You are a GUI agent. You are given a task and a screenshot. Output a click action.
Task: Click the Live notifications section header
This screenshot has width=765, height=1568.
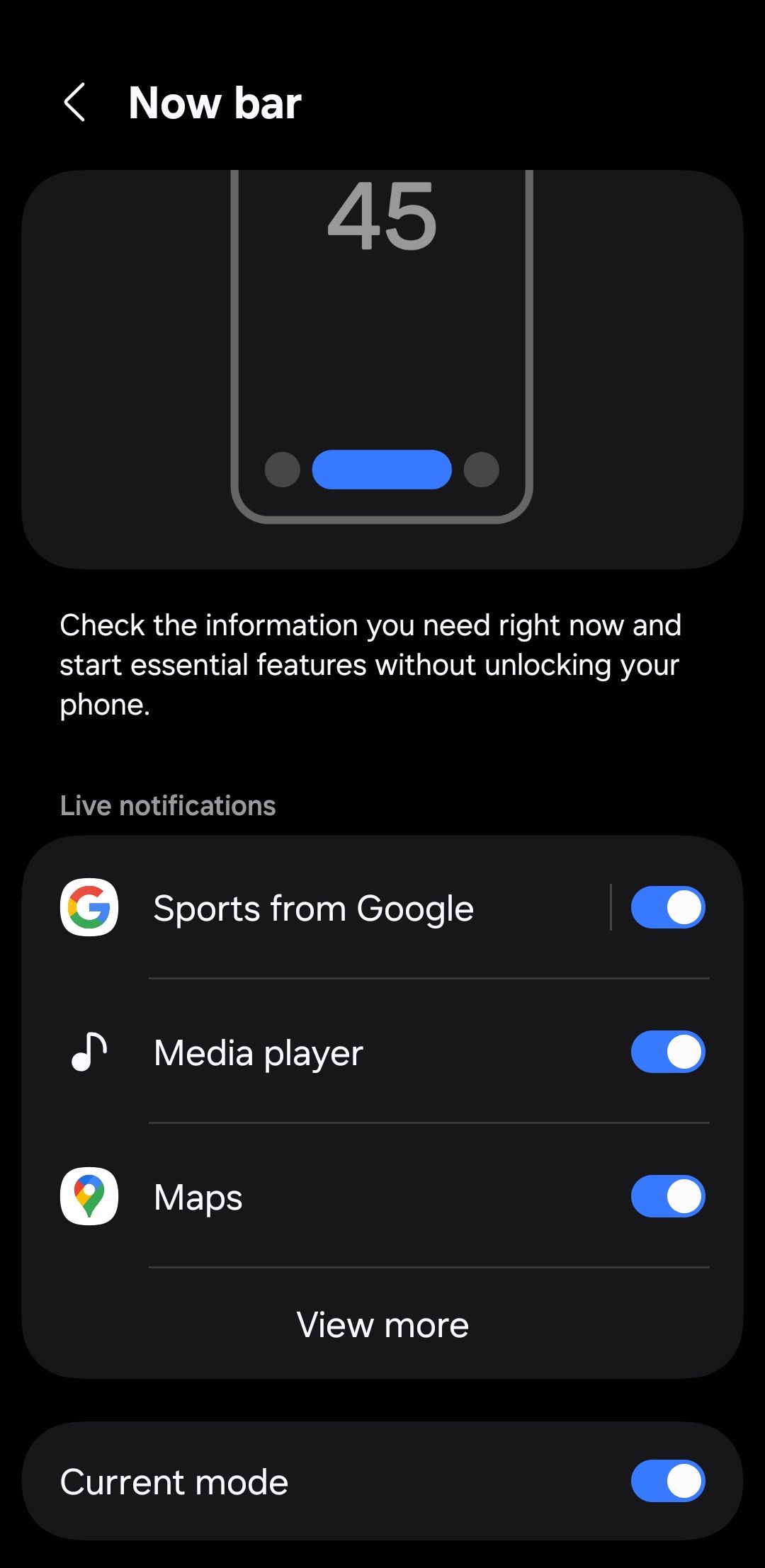tap(168, 805)
